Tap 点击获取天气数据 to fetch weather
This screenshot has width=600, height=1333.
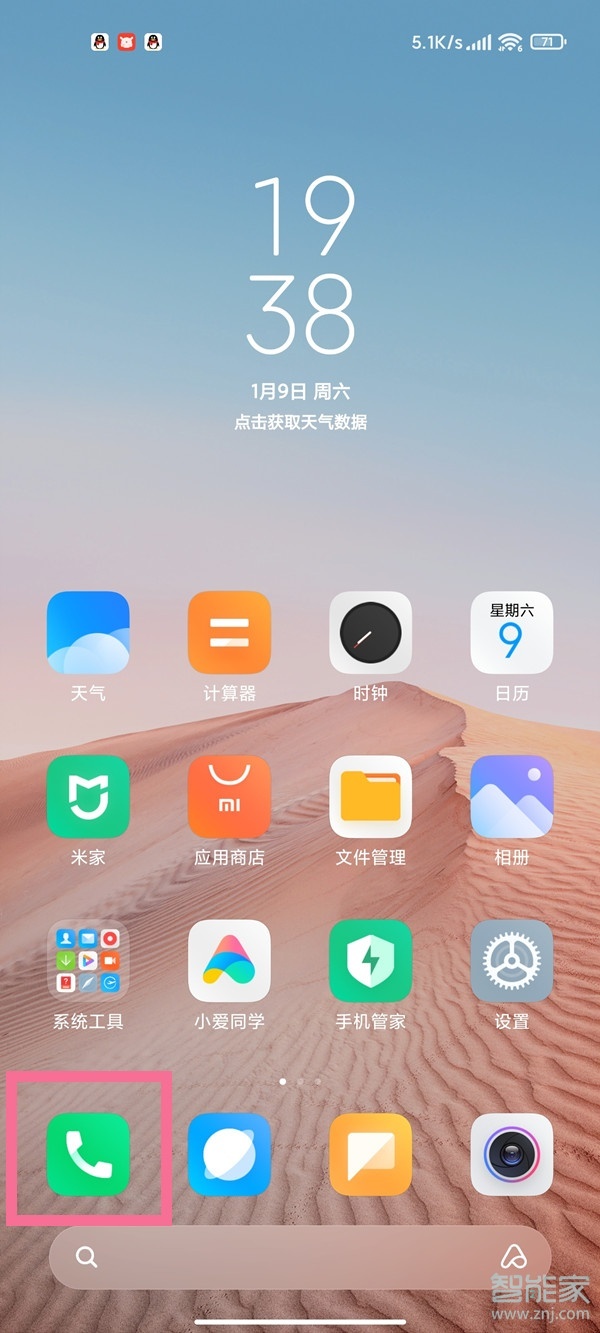(300, 422)
